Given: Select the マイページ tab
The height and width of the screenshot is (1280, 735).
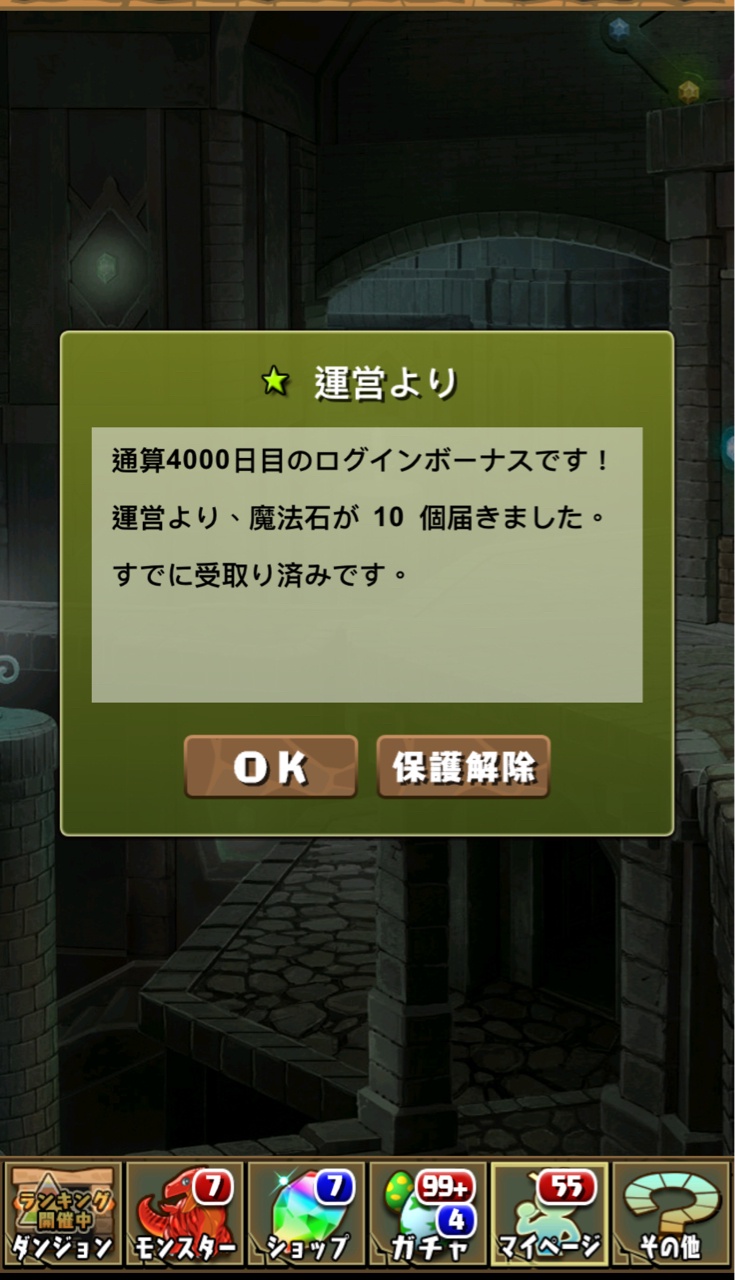Looking at the screenshot, I should coord(550,1213).
